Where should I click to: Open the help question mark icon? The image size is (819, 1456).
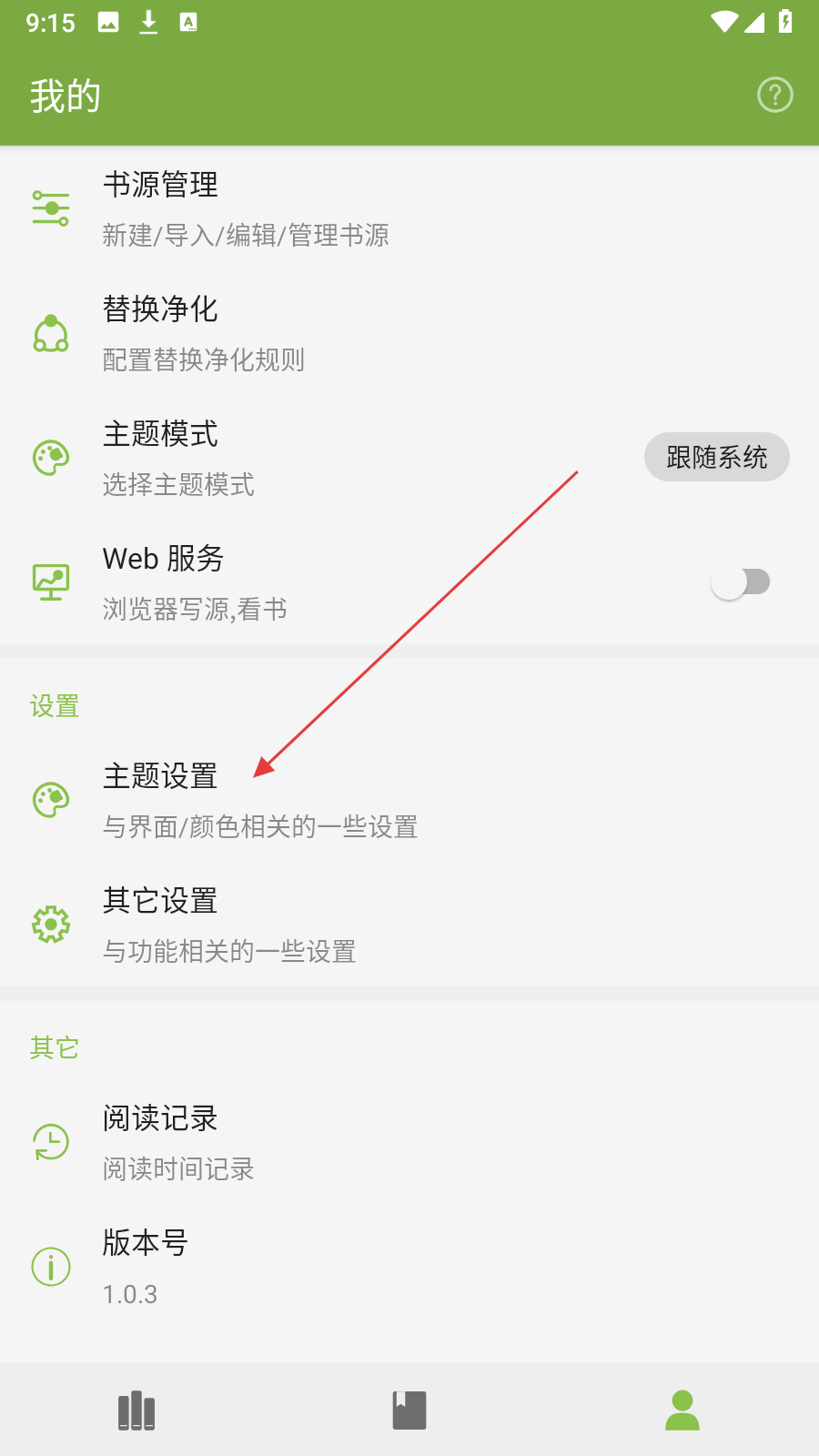point(774,95)
